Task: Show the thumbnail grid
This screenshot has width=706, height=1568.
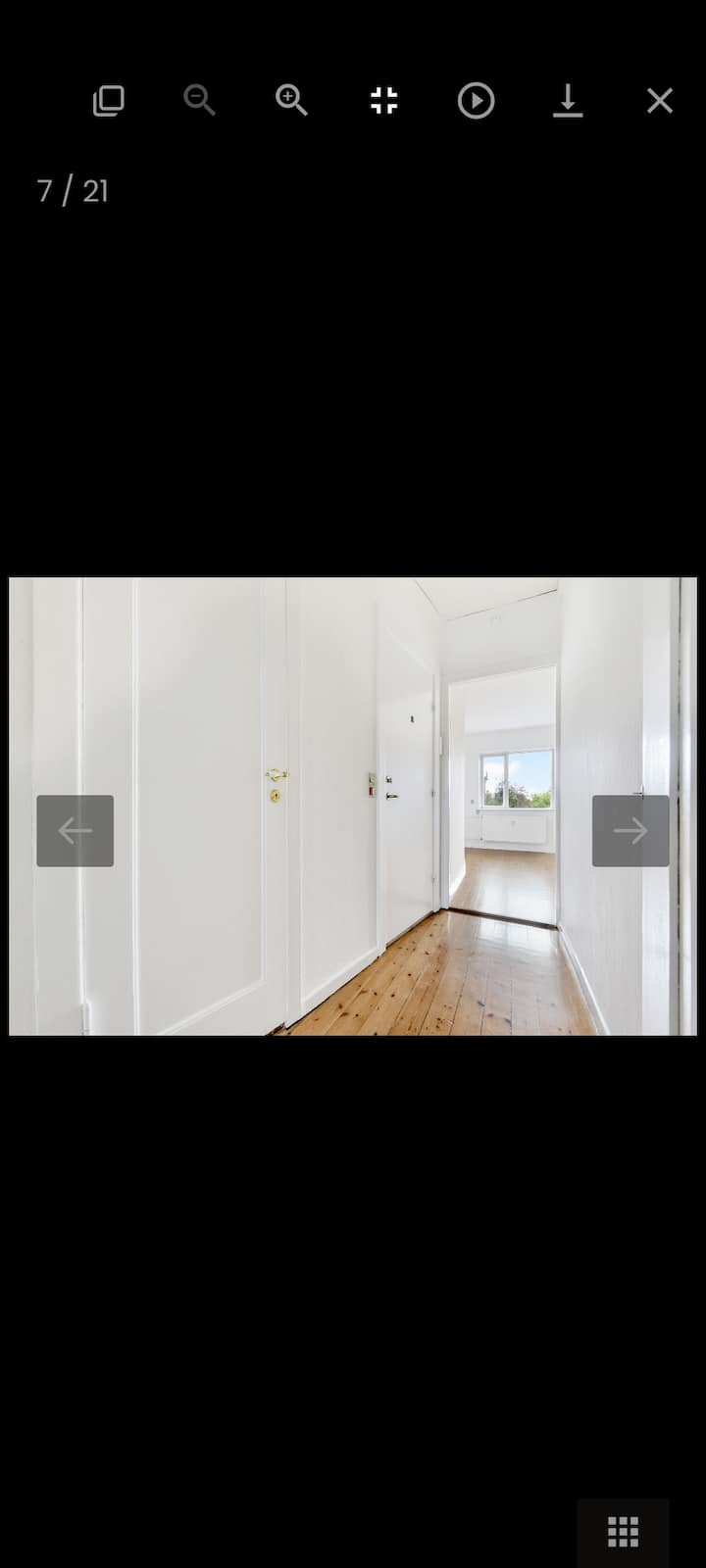Action: [623, 1531]
